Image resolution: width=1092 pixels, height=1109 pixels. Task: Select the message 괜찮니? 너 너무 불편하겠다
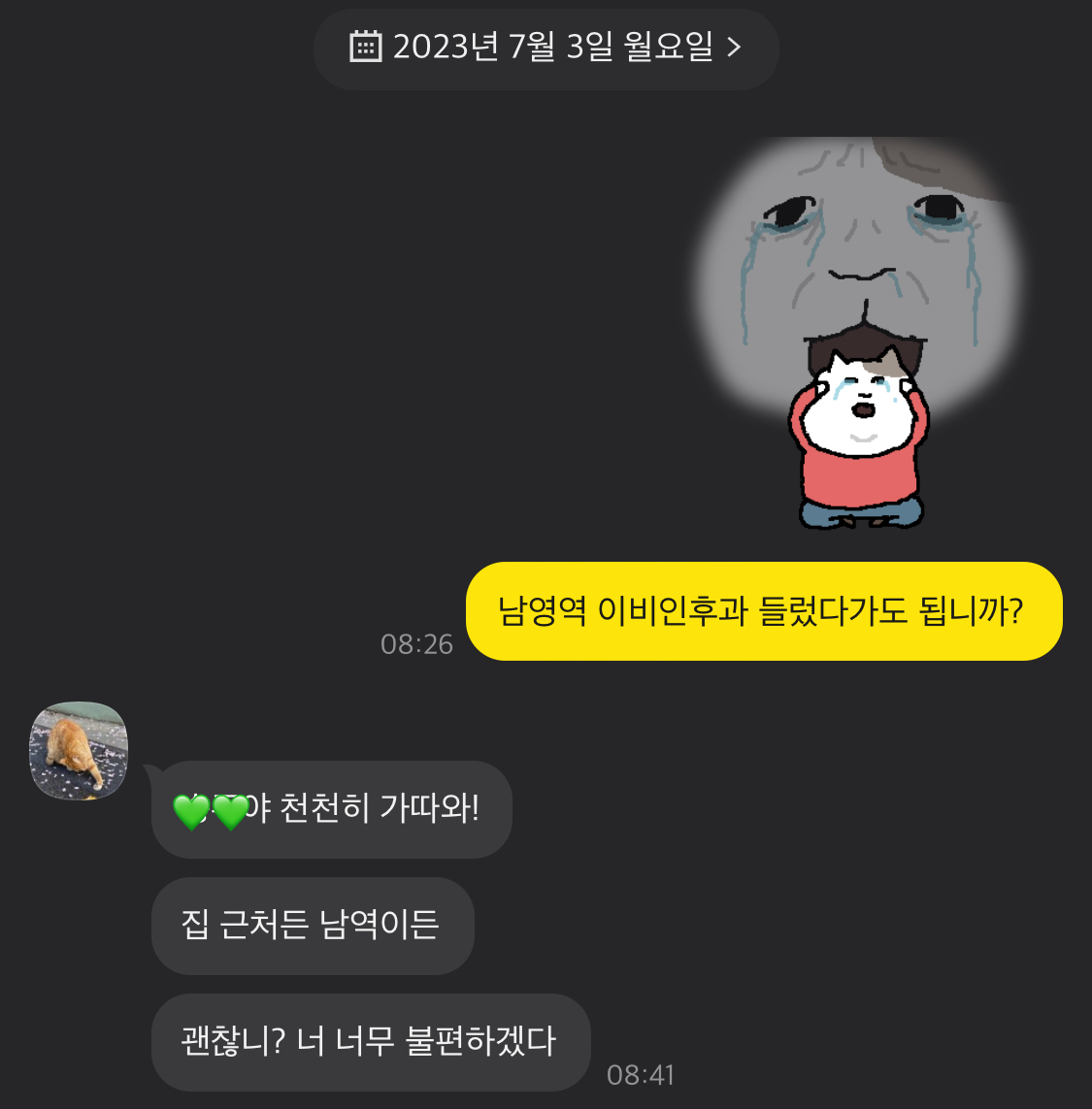click(x=370, y=1042)
